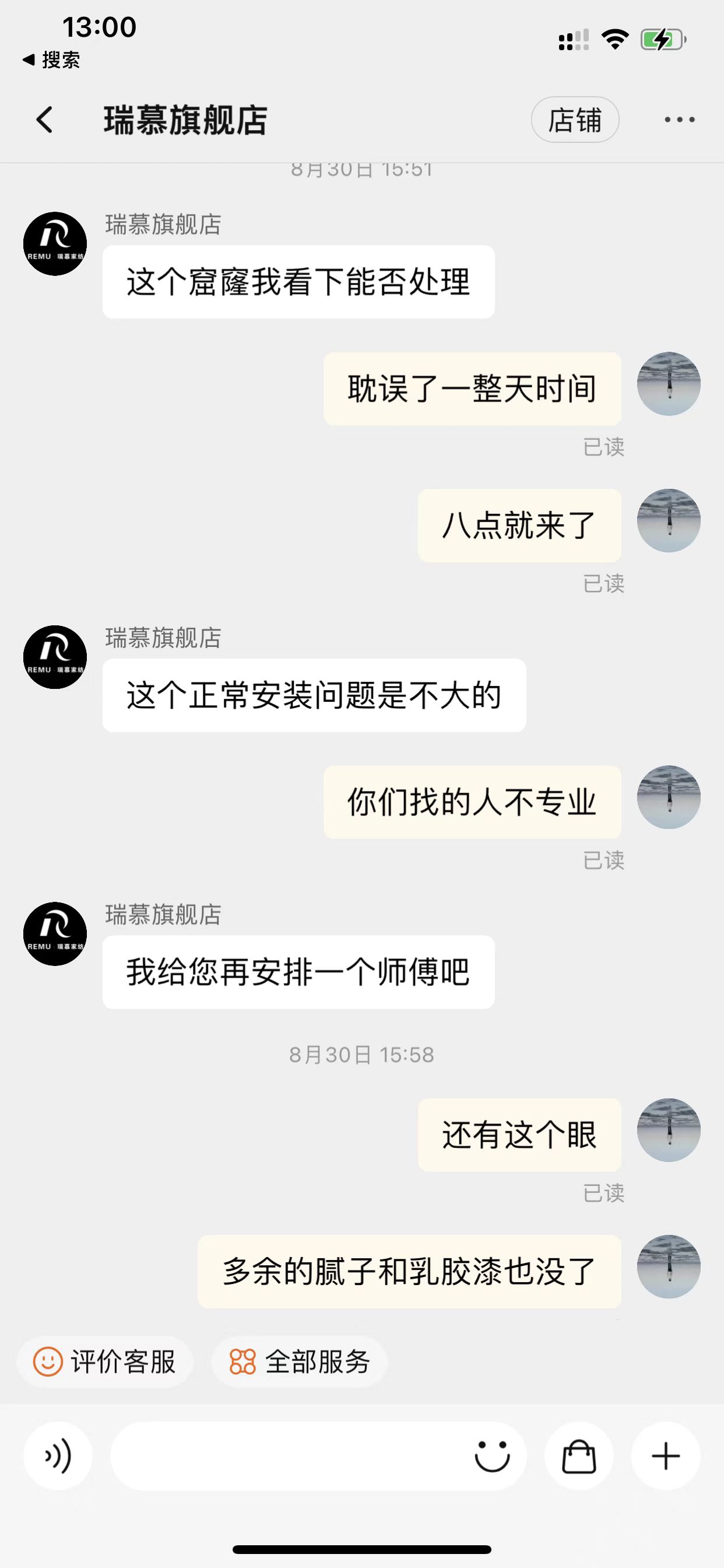Tap 评价客服 to rate customer service
724x1568 pixels.
pyautogui.click(x=105, y=1361)
